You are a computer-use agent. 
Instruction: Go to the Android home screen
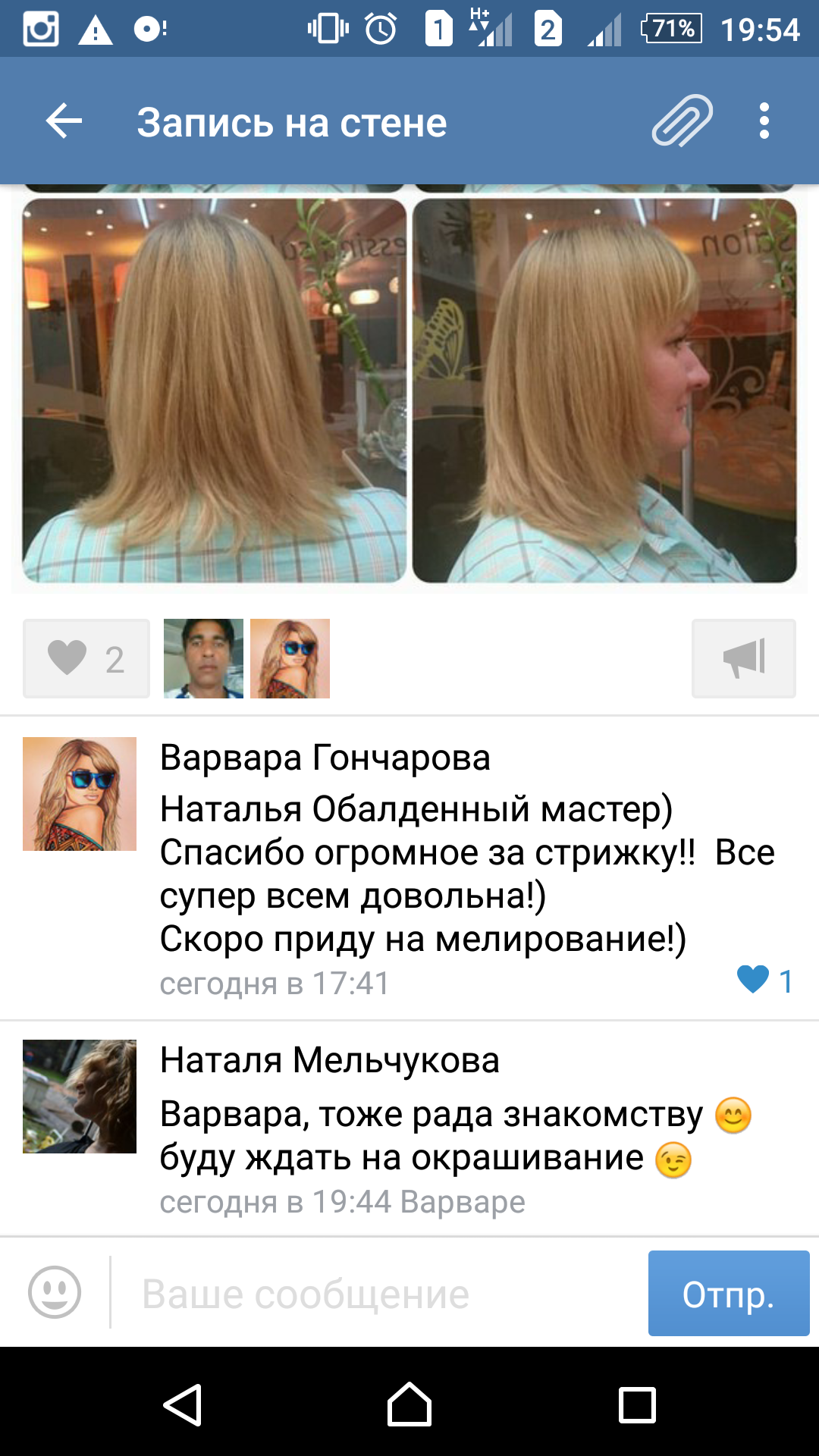click(x=409, y=1405)
